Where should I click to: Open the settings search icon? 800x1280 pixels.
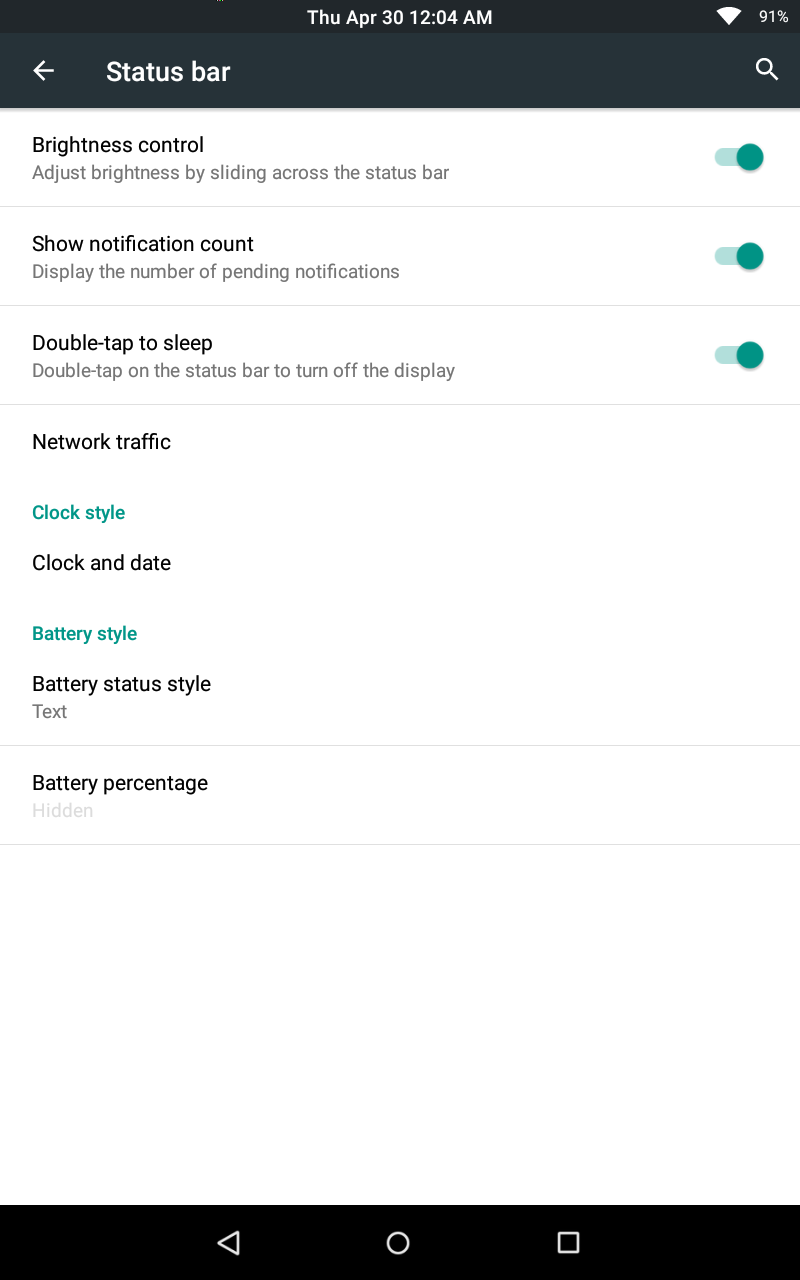tap(767, 70)
